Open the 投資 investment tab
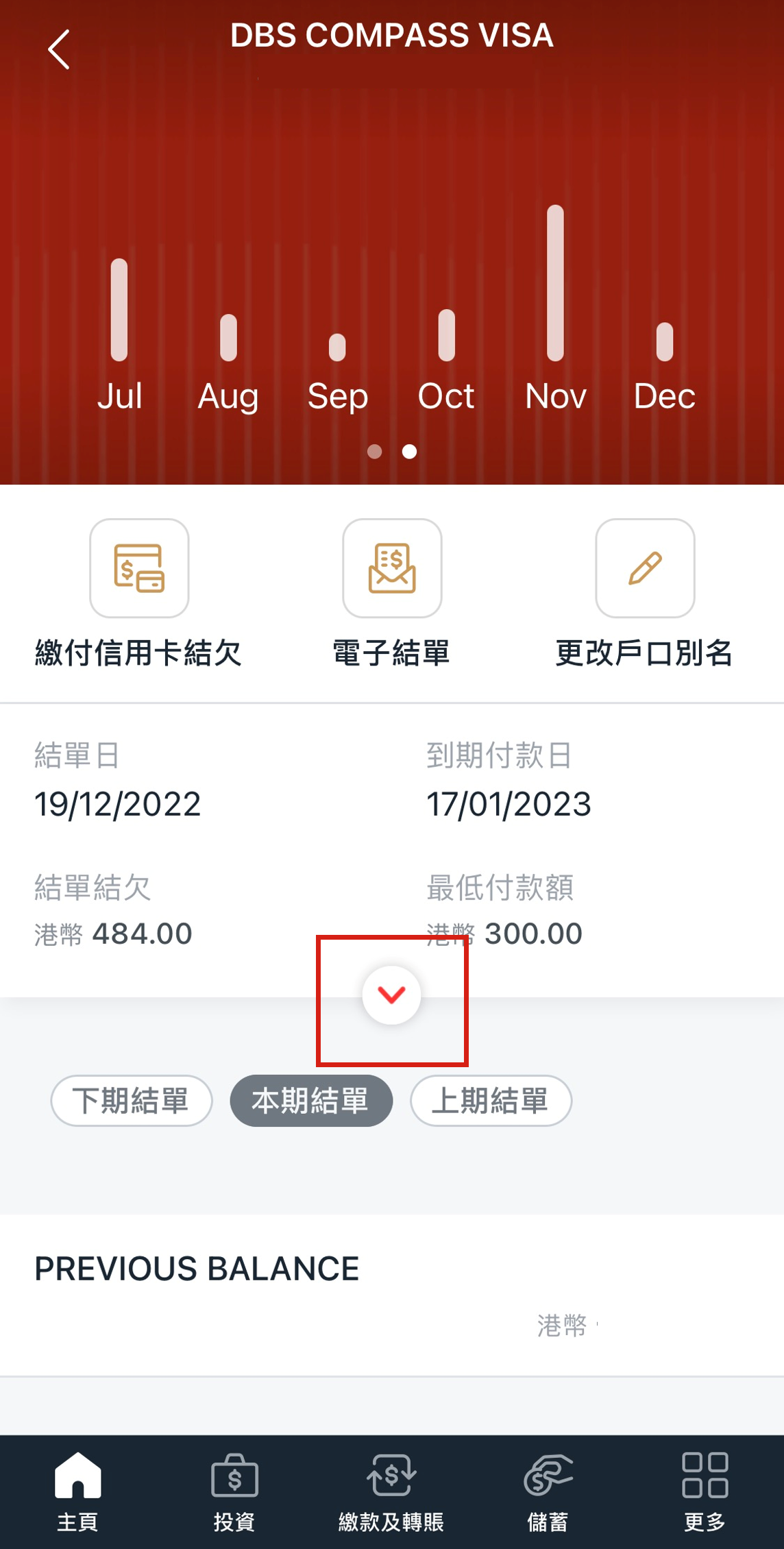 click(234, 1491)
